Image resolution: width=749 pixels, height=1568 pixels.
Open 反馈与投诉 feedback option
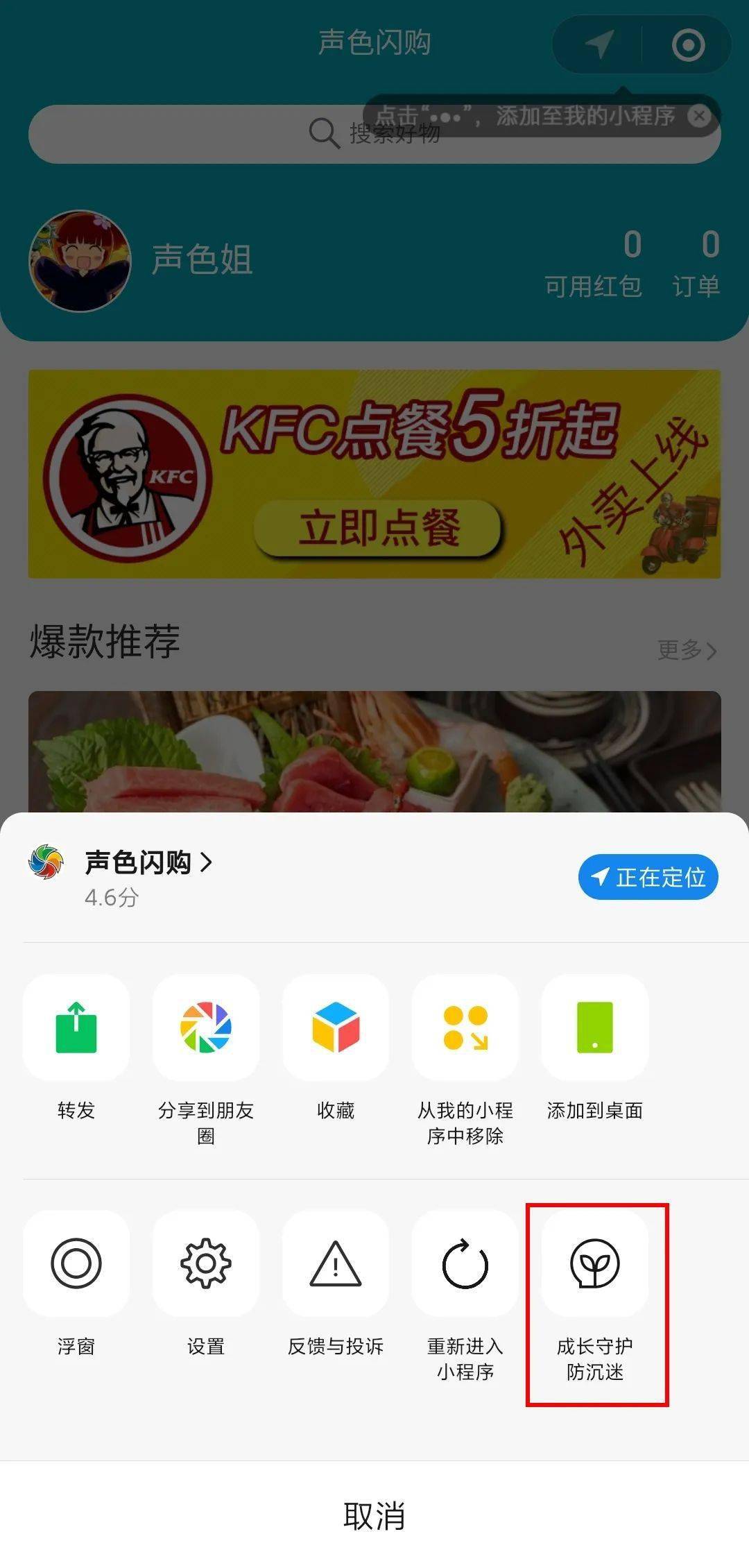336,1263
